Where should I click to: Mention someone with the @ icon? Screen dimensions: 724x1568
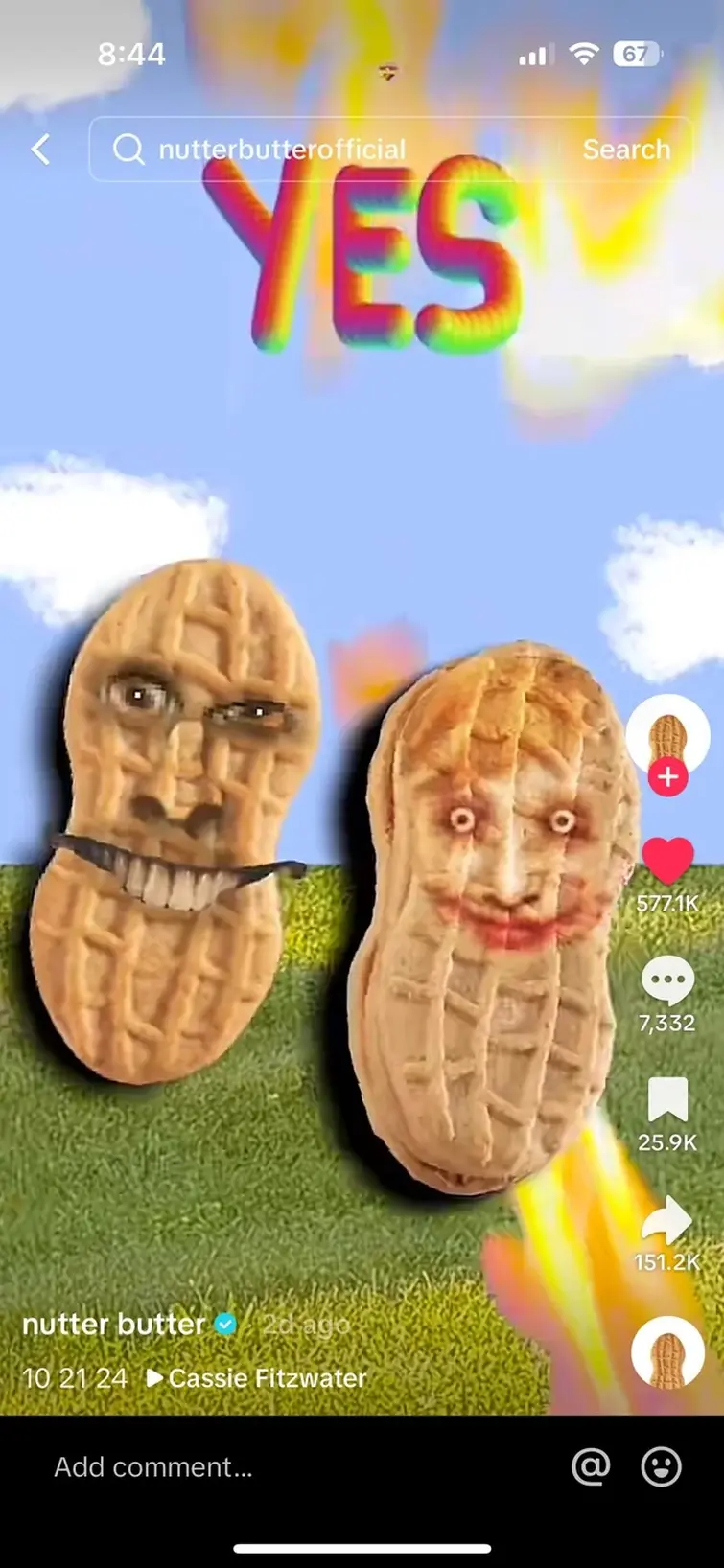(591, 1466)
